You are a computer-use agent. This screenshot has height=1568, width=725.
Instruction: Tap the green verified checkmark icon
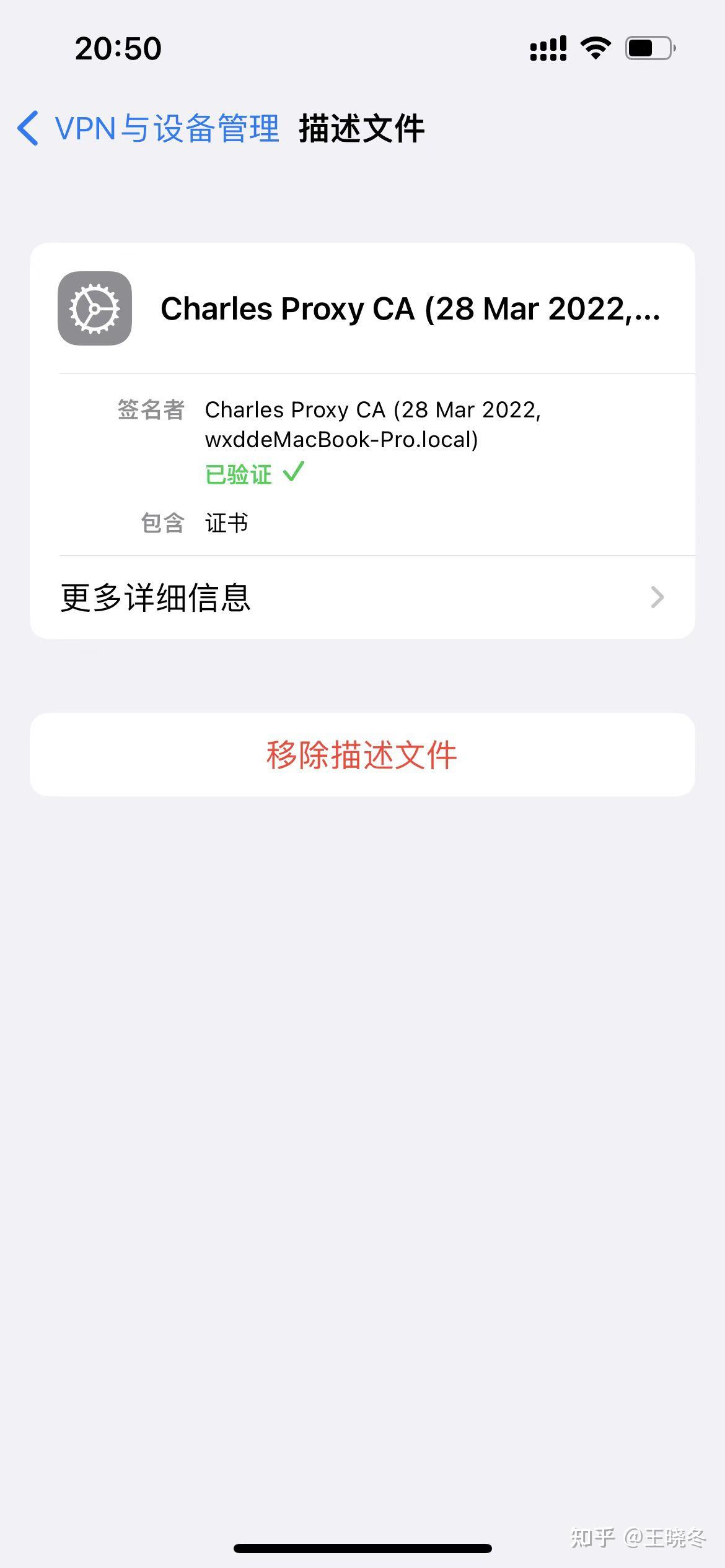coord(294,472)
